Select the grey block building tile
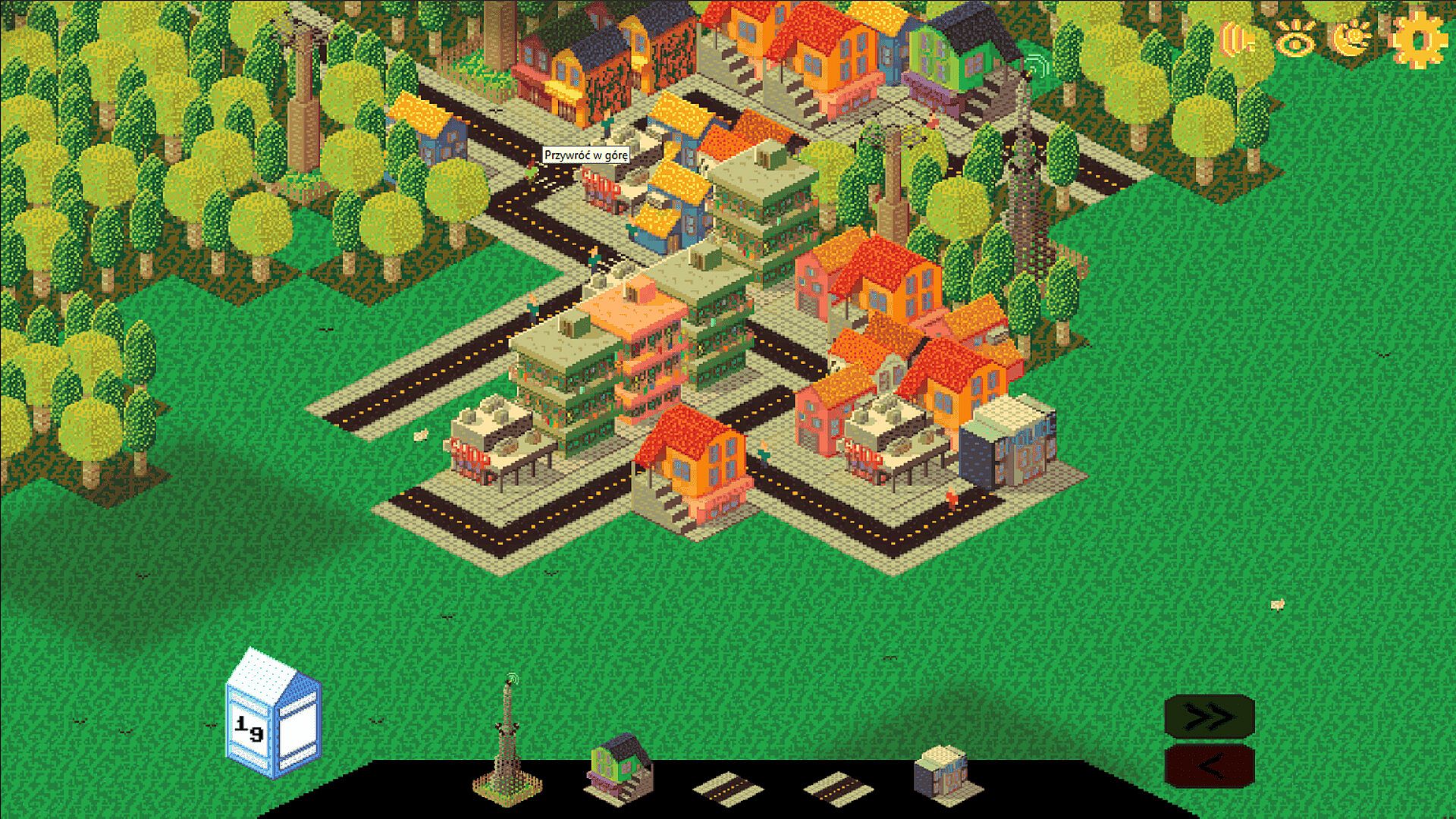Image resolution: width=1456 pixels, height=819 pixels. pos(943,773)
